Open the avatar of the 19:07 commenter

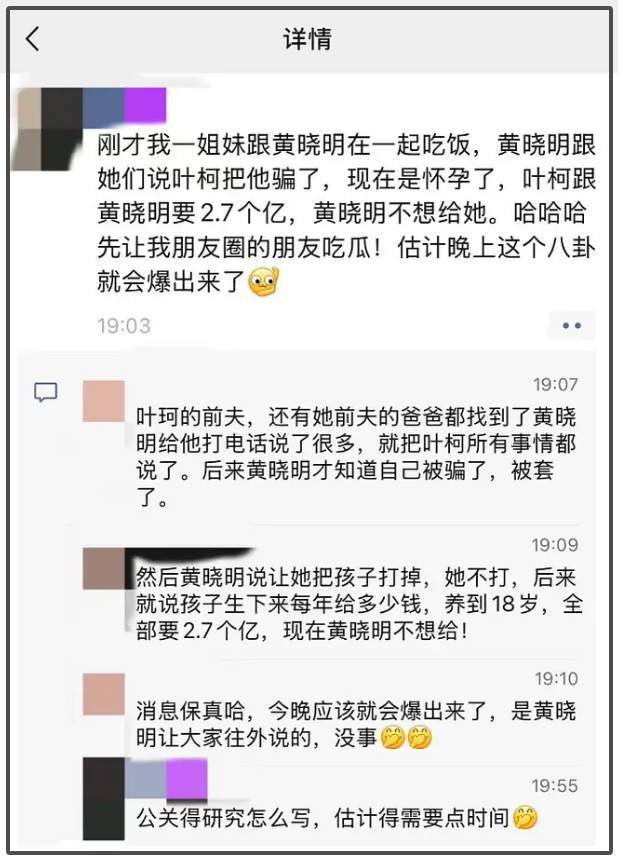tap(103, 400)
